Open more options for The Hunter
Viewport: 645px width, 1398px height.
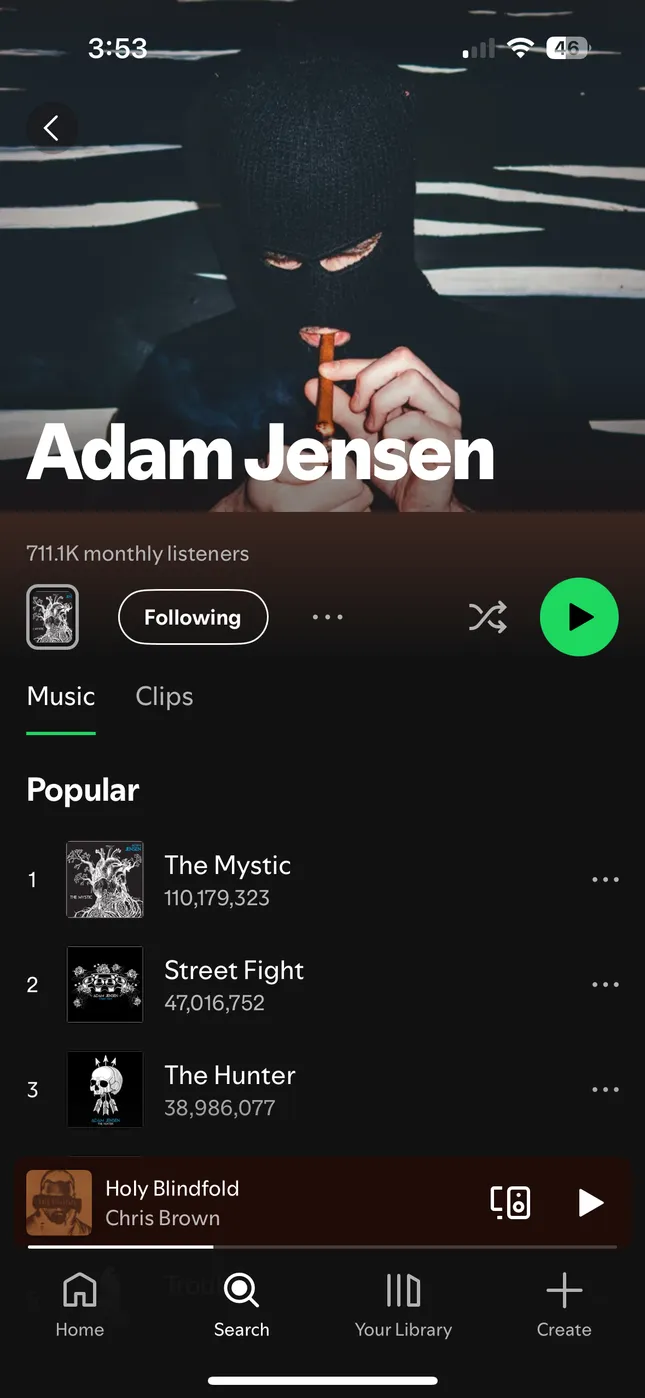point(605,1090)
